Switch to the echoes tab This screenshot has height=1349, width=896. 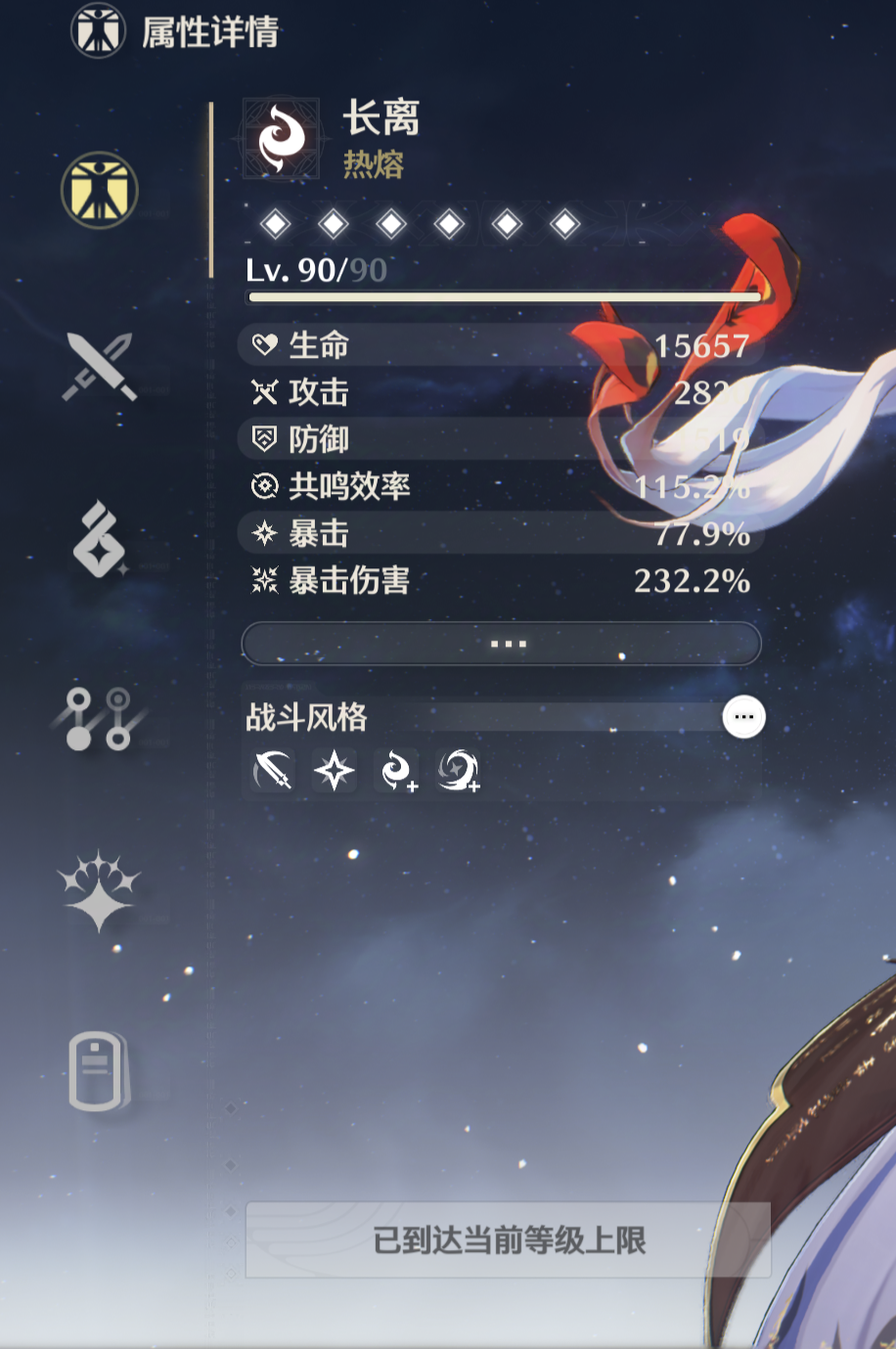99,539
